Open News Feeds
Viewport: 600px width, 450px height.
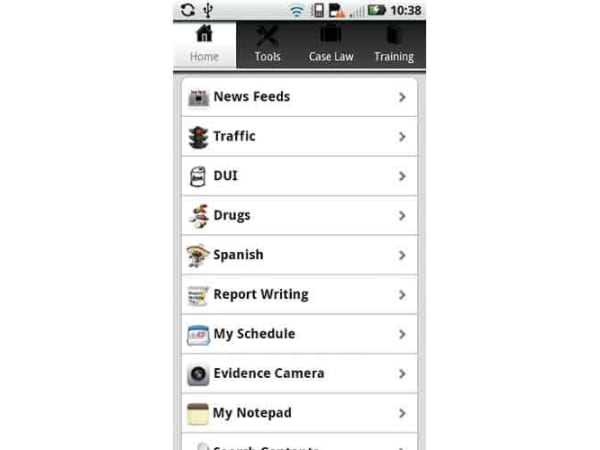299,97
